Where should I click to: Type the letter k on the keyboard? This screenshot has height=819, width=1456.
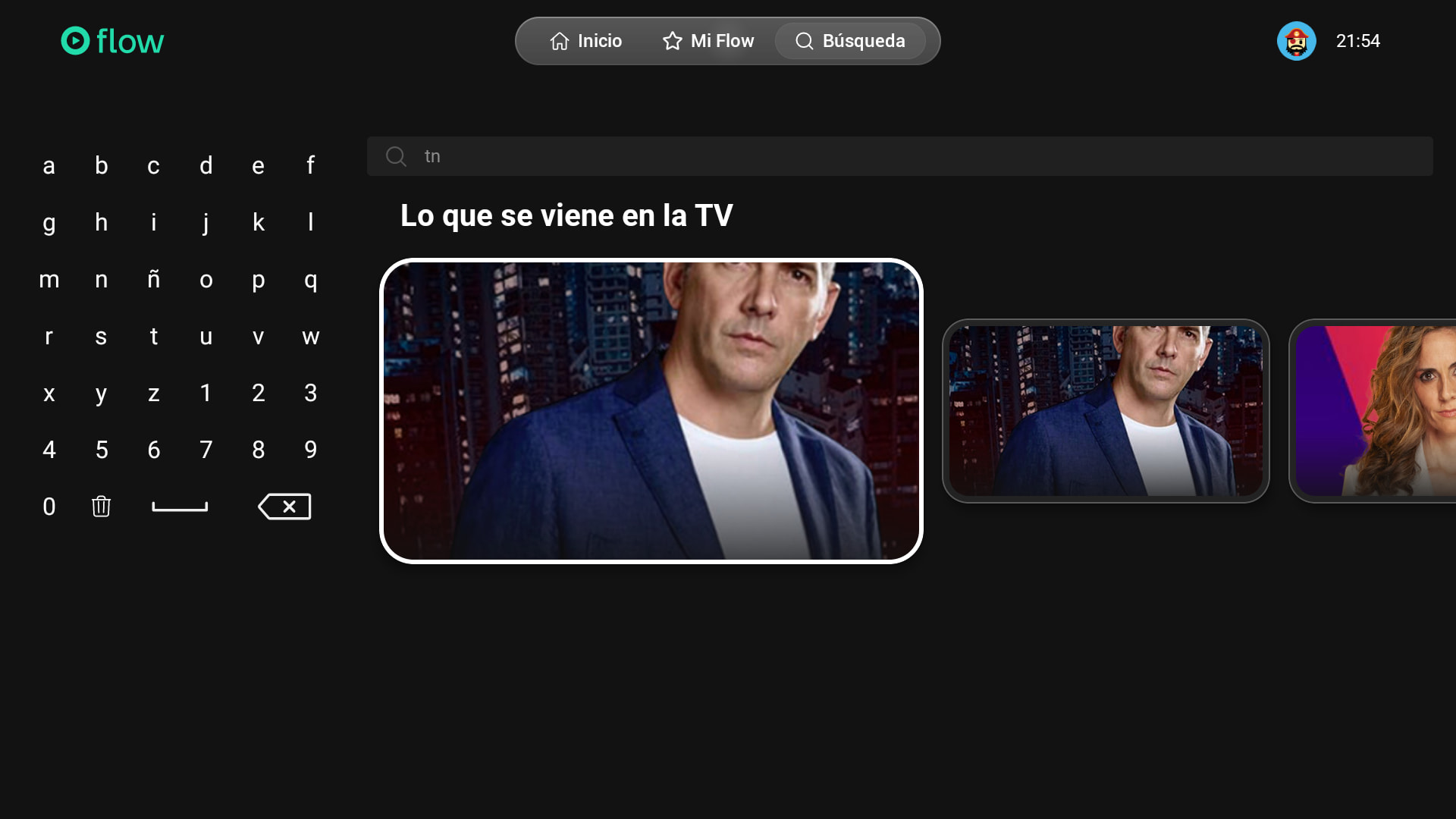click(258, 222)
